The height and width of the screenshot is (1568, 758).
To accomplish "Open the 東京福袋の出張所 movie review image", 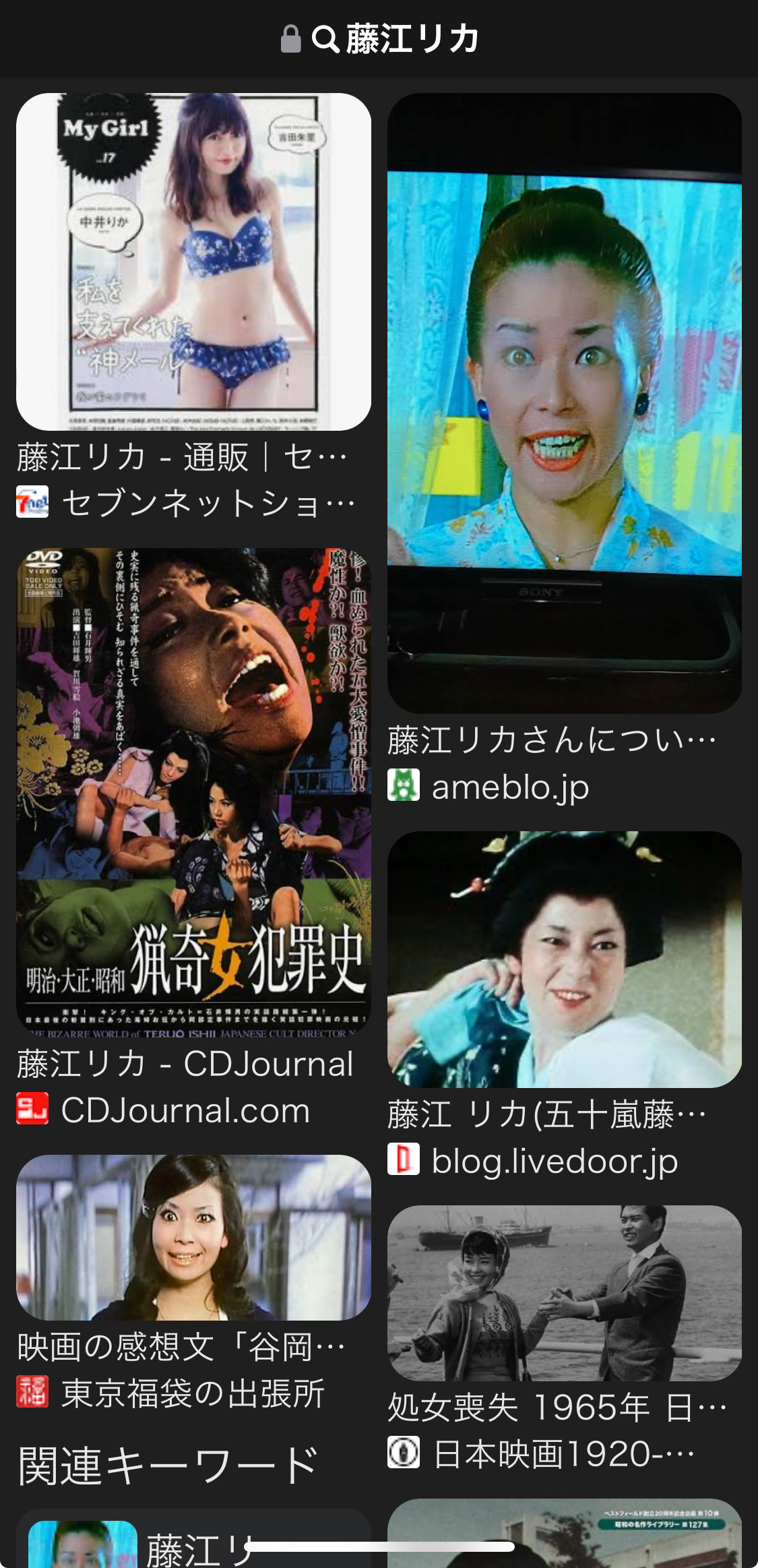I will click(x=193, y=1238).
